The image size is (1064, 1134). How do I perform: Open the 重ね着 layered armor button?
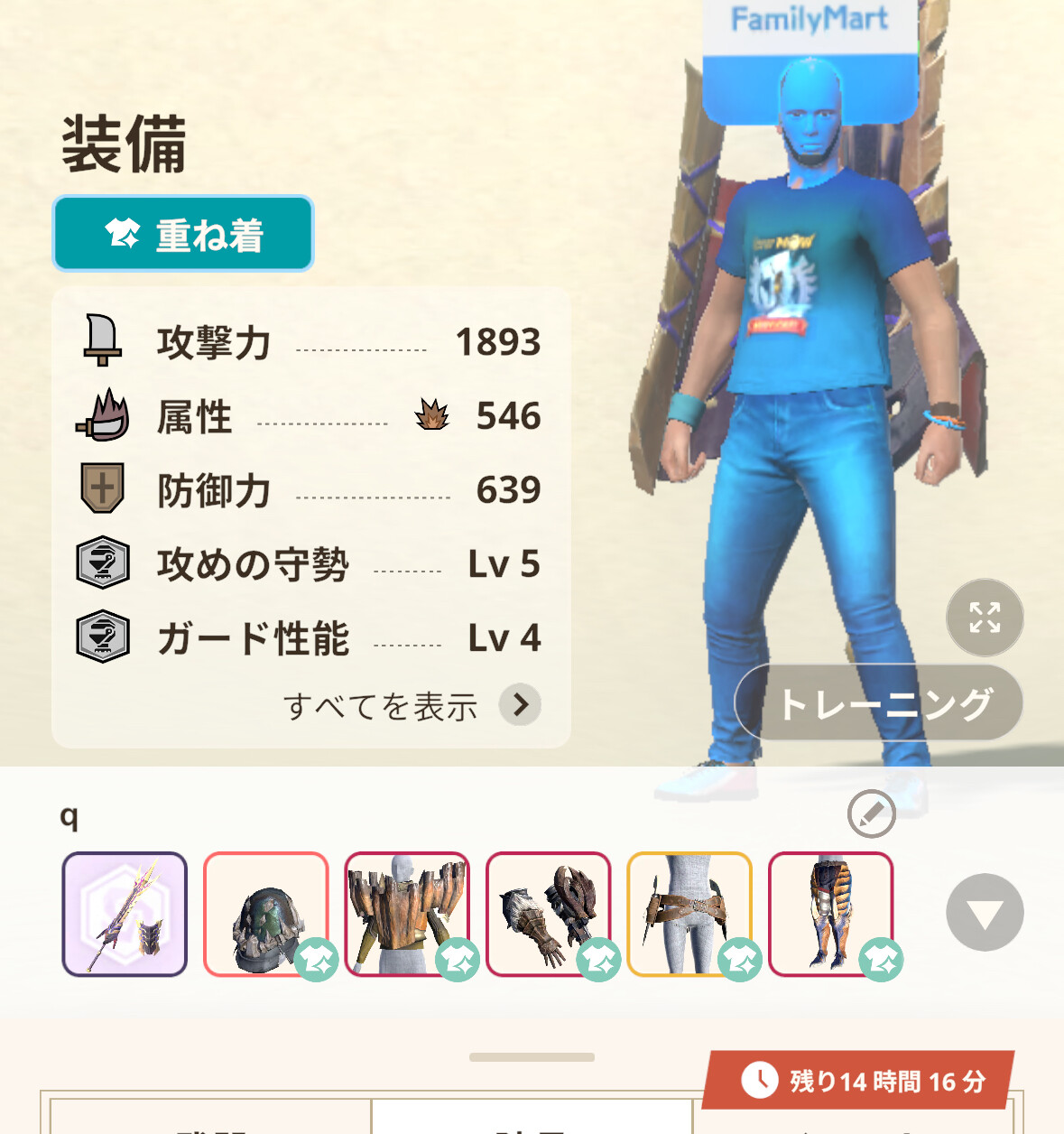coord(183,234)
